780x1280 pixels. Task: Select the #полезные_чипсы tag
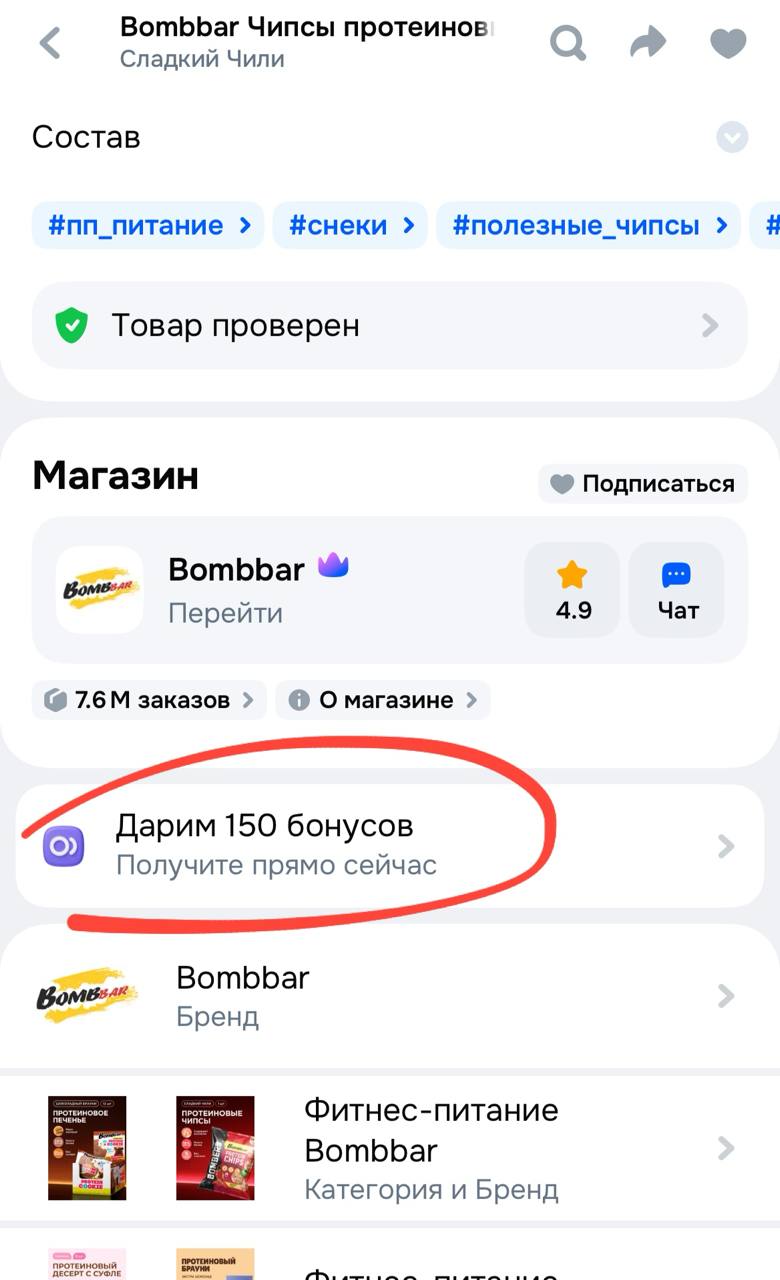pos(576,225)
